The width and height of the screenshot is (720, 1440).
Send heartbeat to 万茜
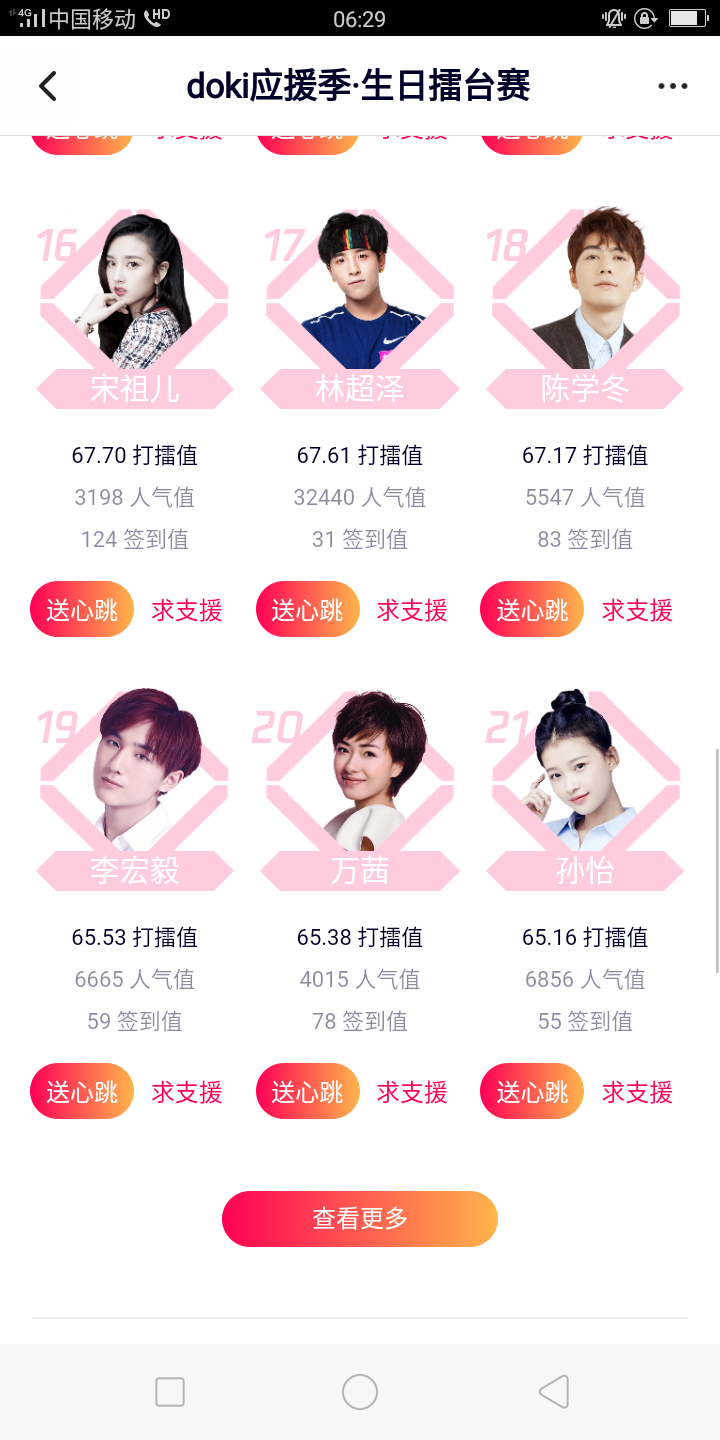(307, 1091)
